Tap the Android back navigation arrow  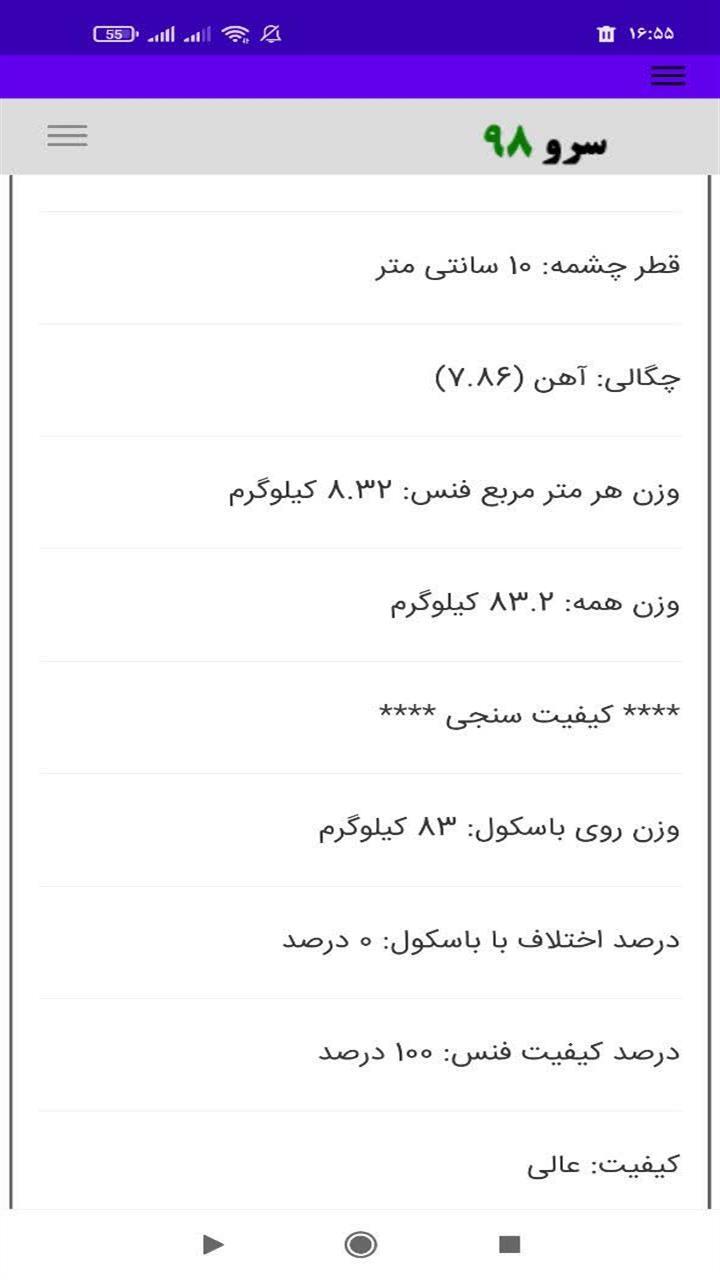click(212, 1246)
